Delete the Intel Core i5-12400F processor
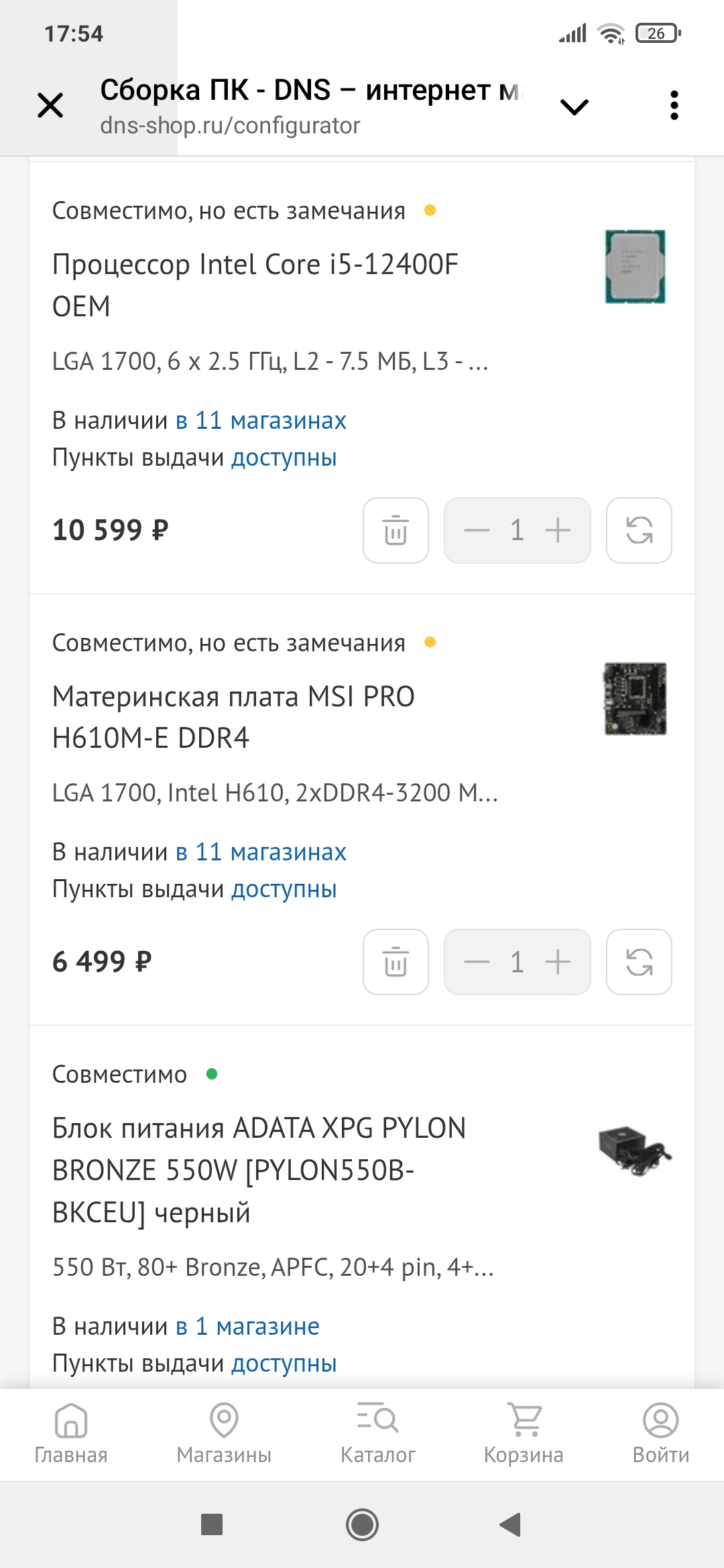The width and height of the screenshot is (724, 1568). [396, 530]
